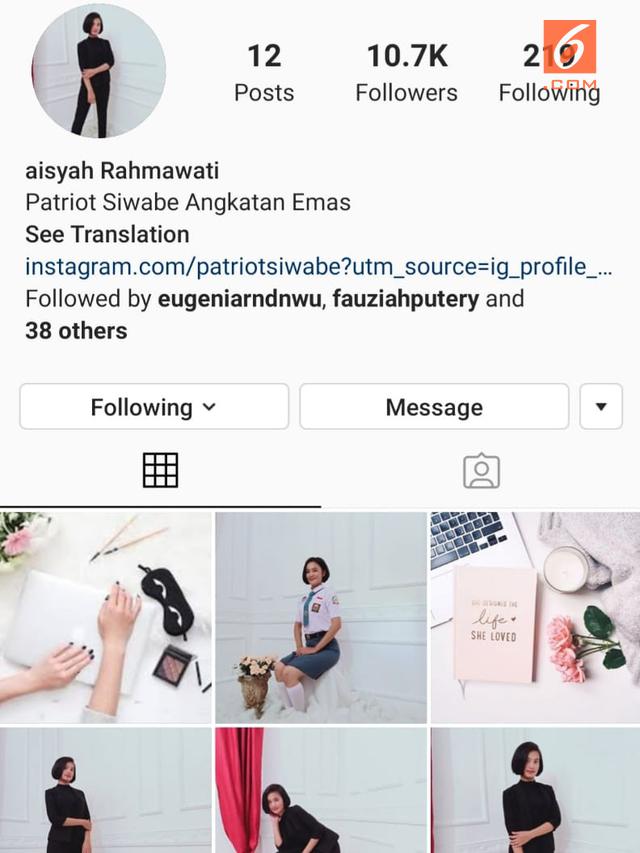View the accounts in Following
This screenshot has height=853, width=640.
(x=549, y=72)
